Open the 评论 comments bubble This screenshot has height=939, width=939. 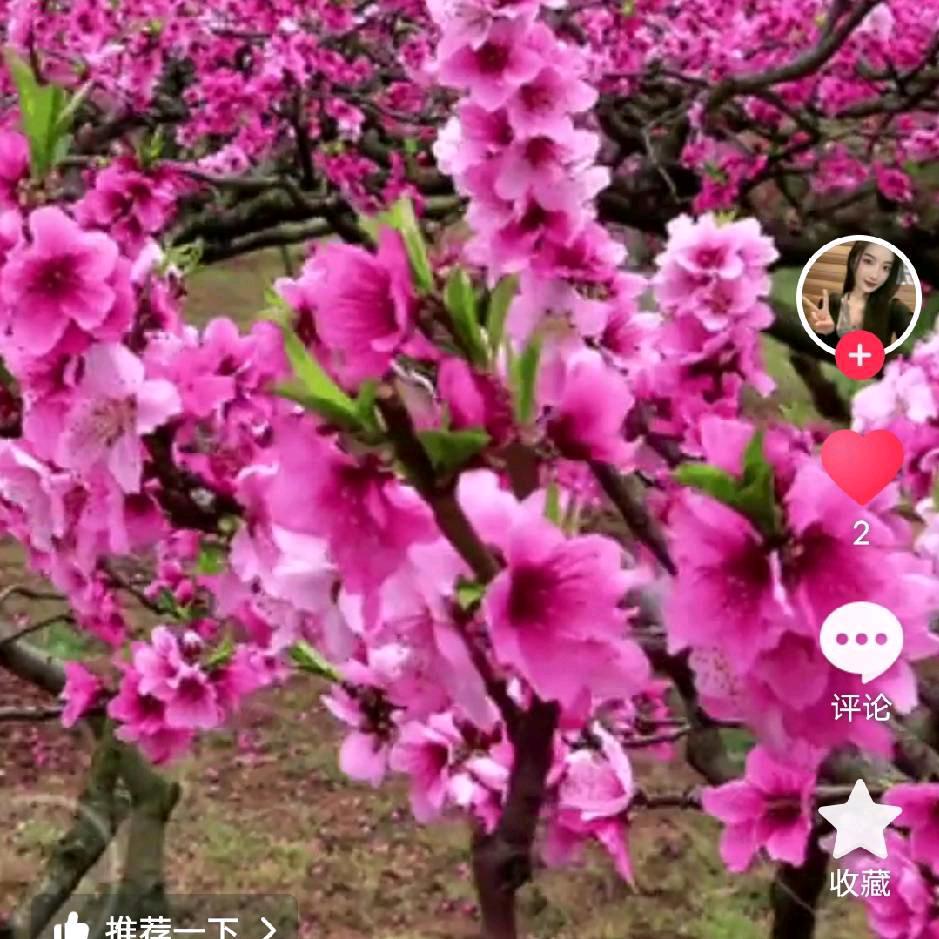coord(861,642)
